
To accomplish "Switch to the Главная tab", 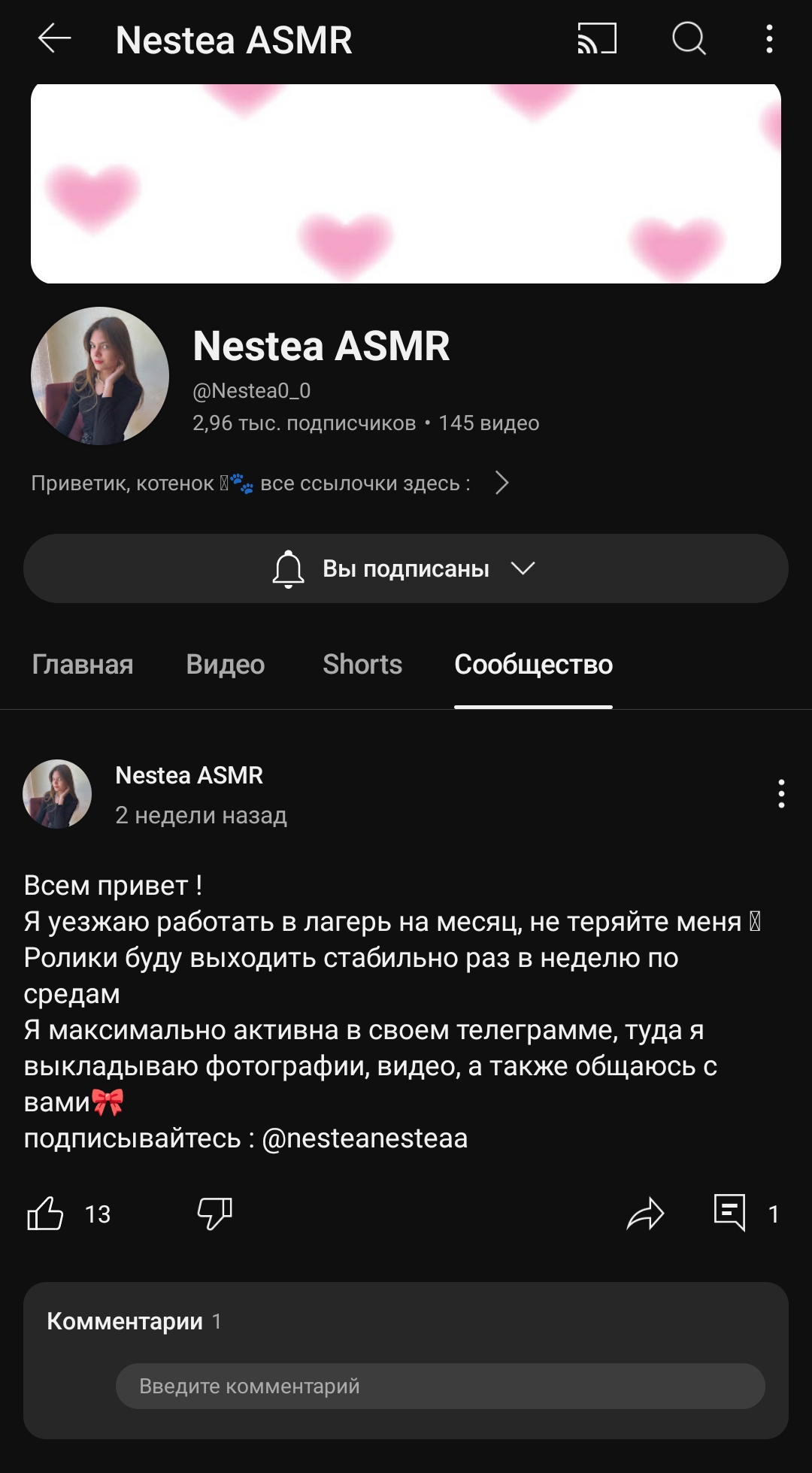I will tap(83, 665).
